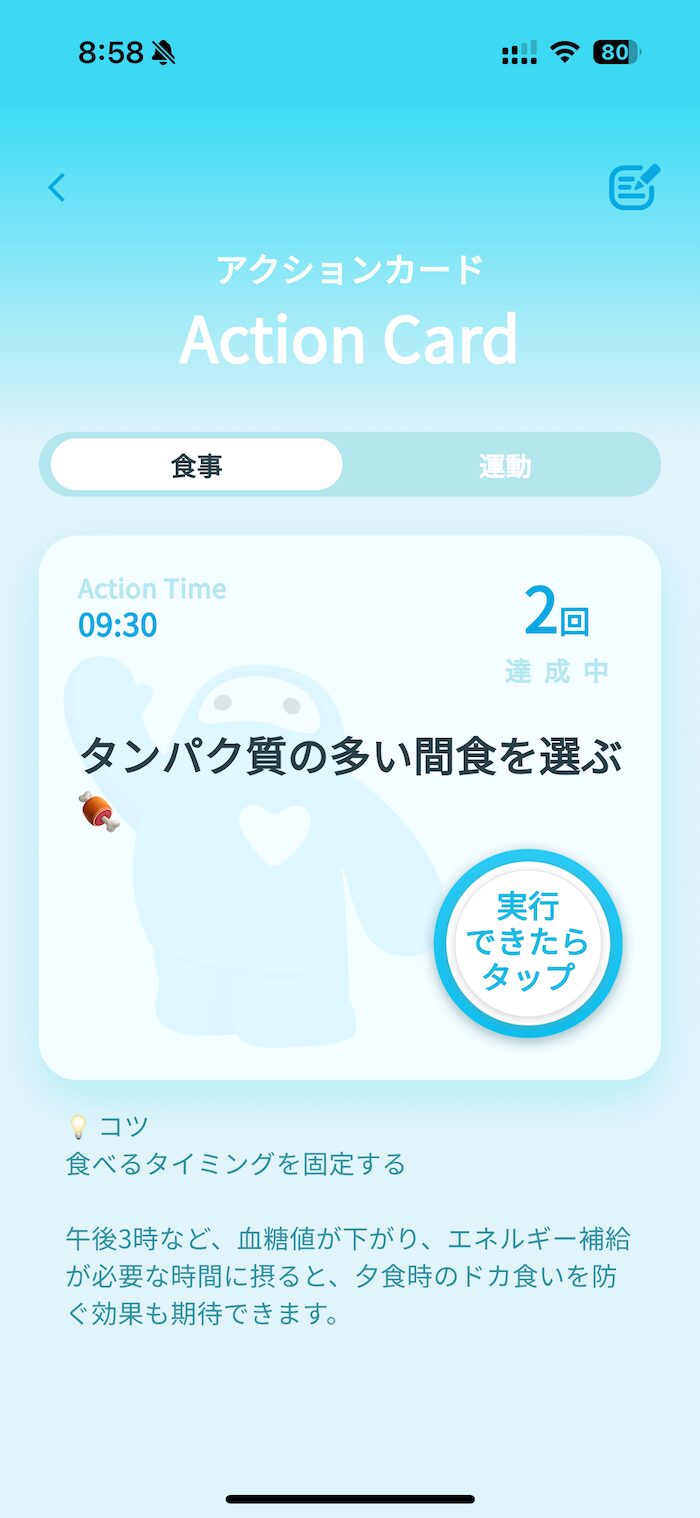Viewport: 700px width, 1518px height.
Task: Switch to the 運動 tab
Action: coord(504,465)
